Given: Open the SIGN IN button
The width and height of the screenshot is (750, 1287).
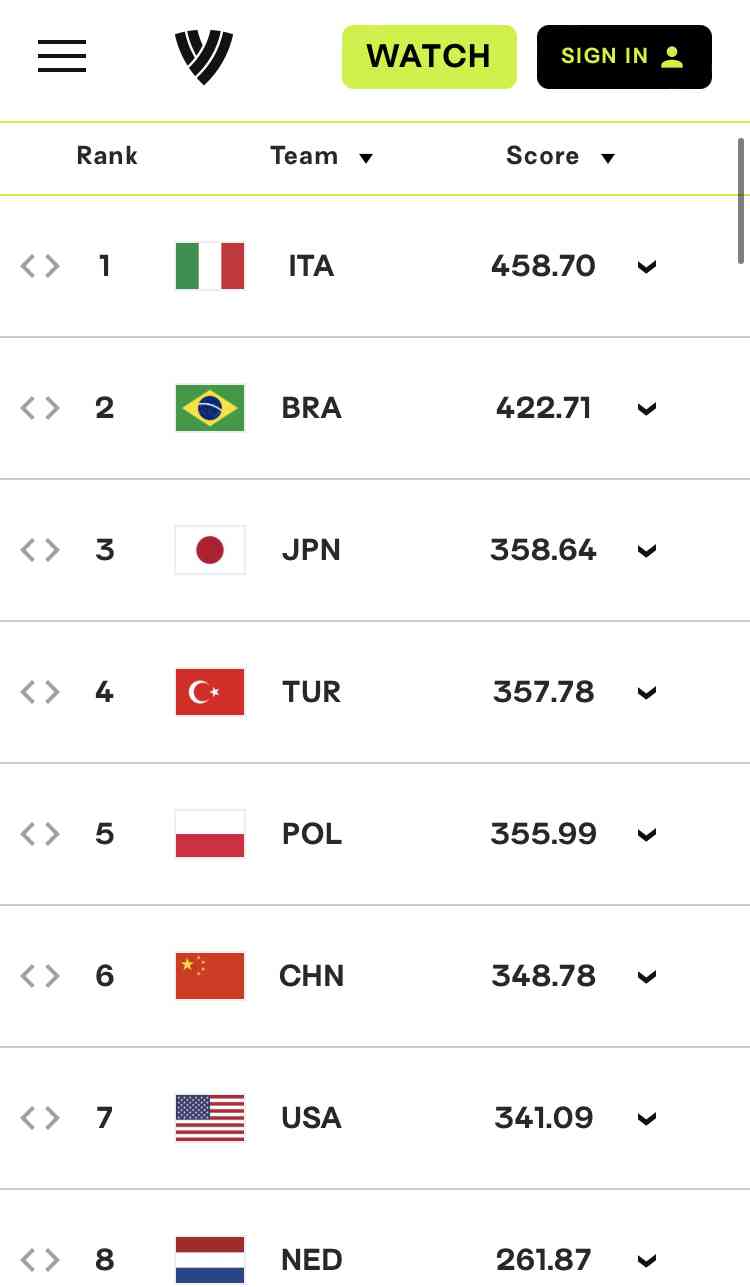Looking at the screenshot, I should (x=624, y=57).
